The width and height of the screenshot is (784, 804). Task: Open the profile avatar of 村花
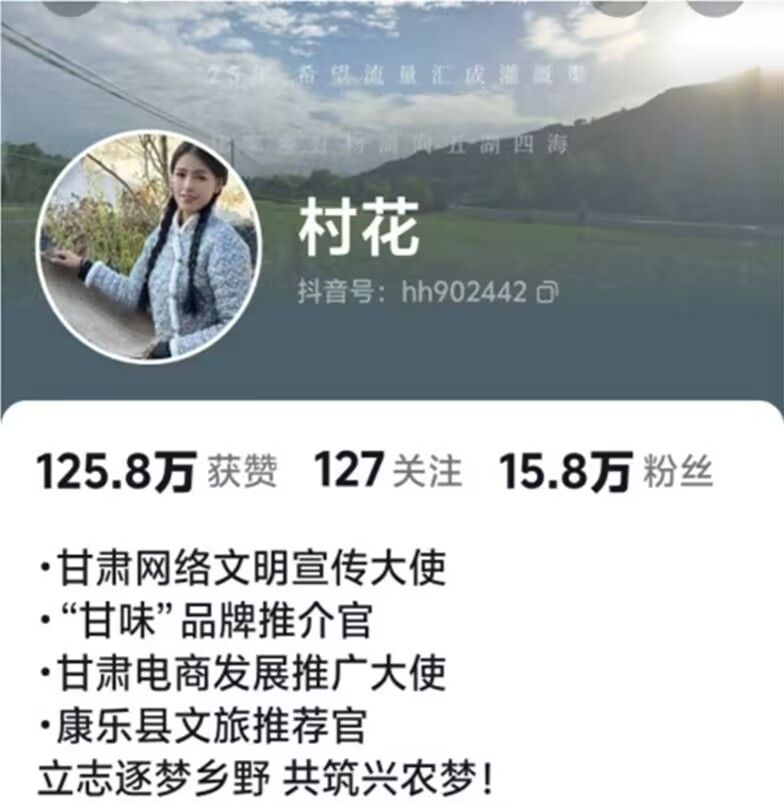(149, 246)
